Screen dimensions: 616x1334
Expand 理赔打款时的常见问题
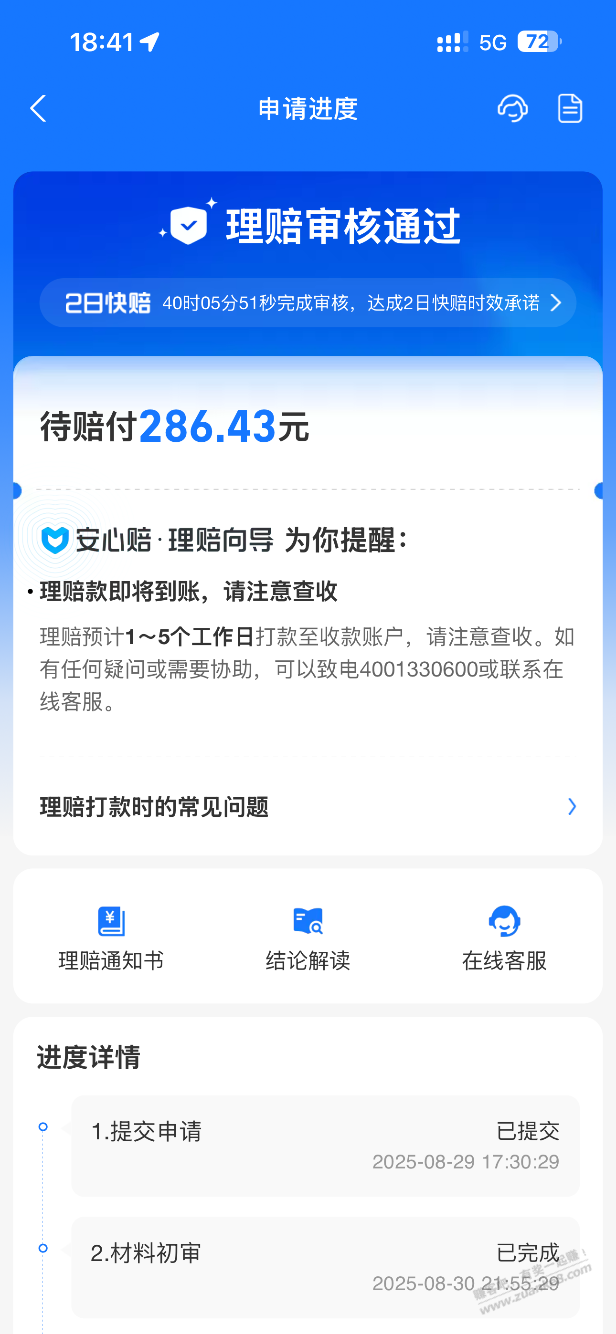[x=308, y=807]
